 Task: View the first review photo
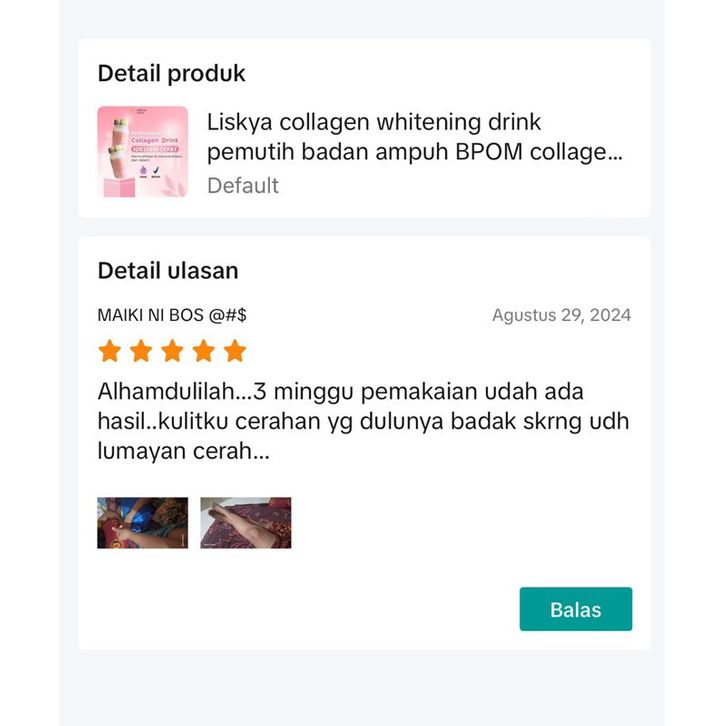142,523
